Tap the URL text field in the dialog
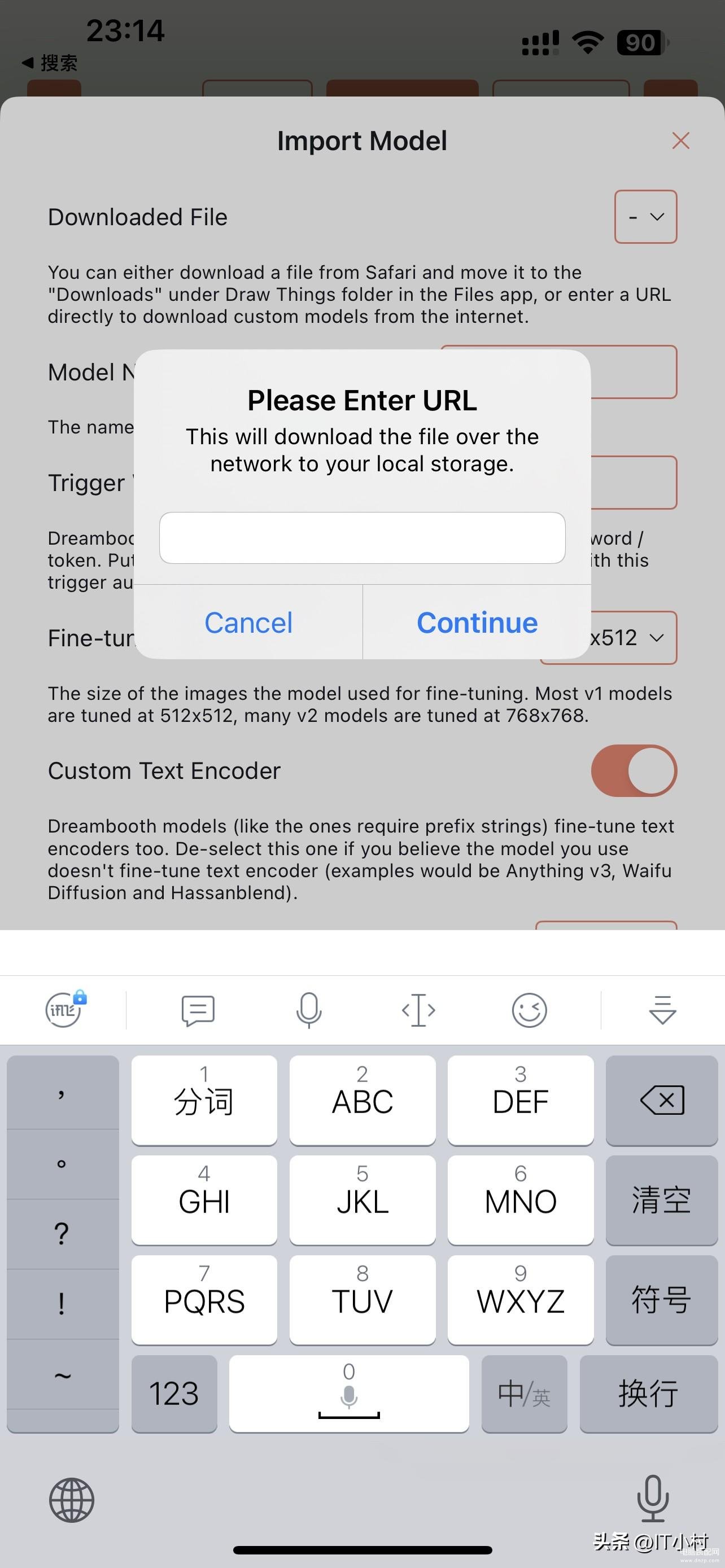 pyautogui.click(x=362, y=538)
